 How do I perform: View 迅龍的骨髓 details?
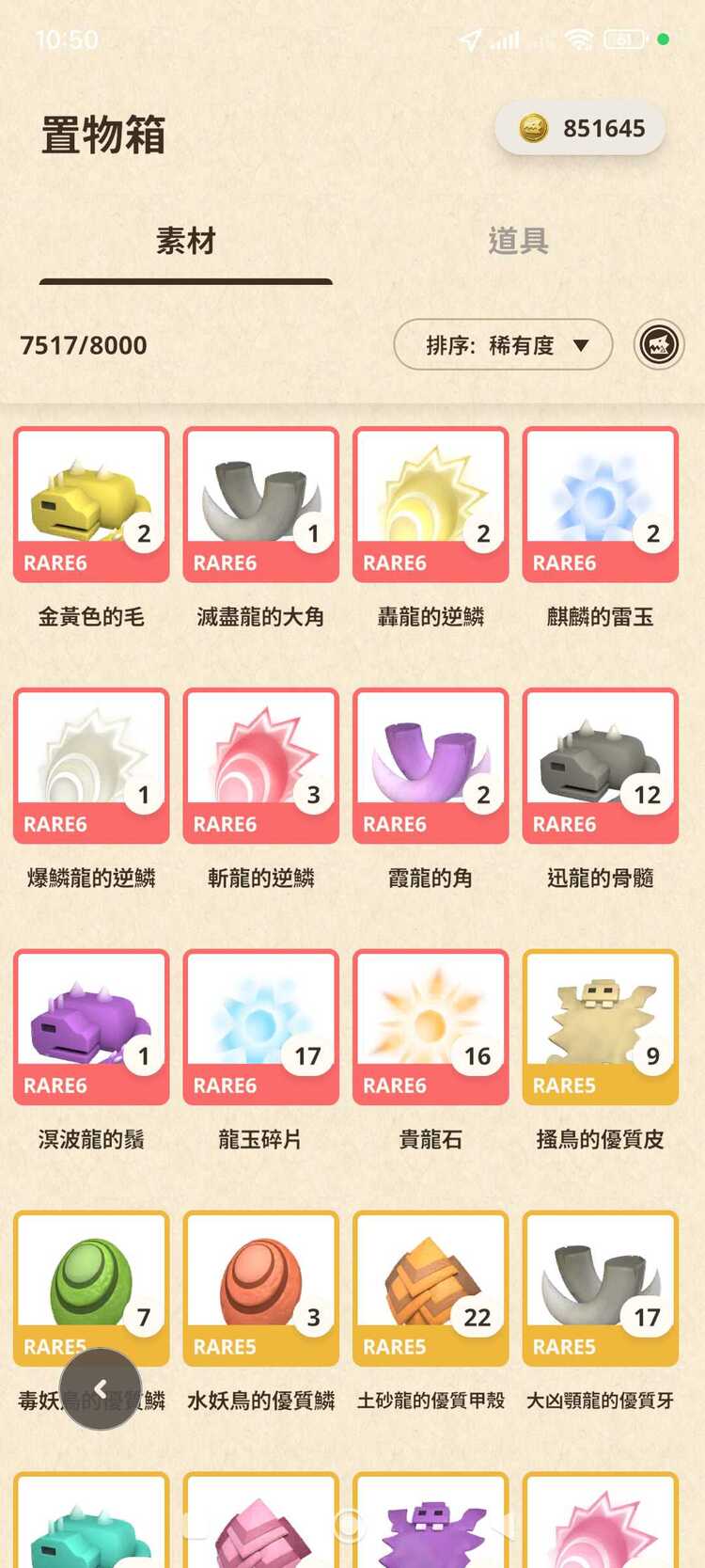coord(600,766)
